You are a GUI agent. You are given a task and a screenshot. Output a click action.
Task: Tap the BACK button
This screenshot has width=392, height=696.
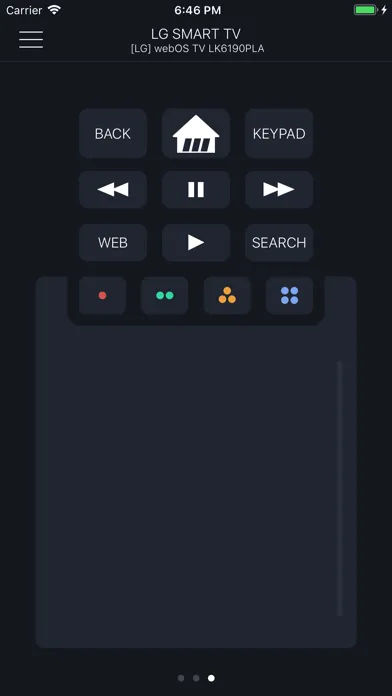coord(113,134)
